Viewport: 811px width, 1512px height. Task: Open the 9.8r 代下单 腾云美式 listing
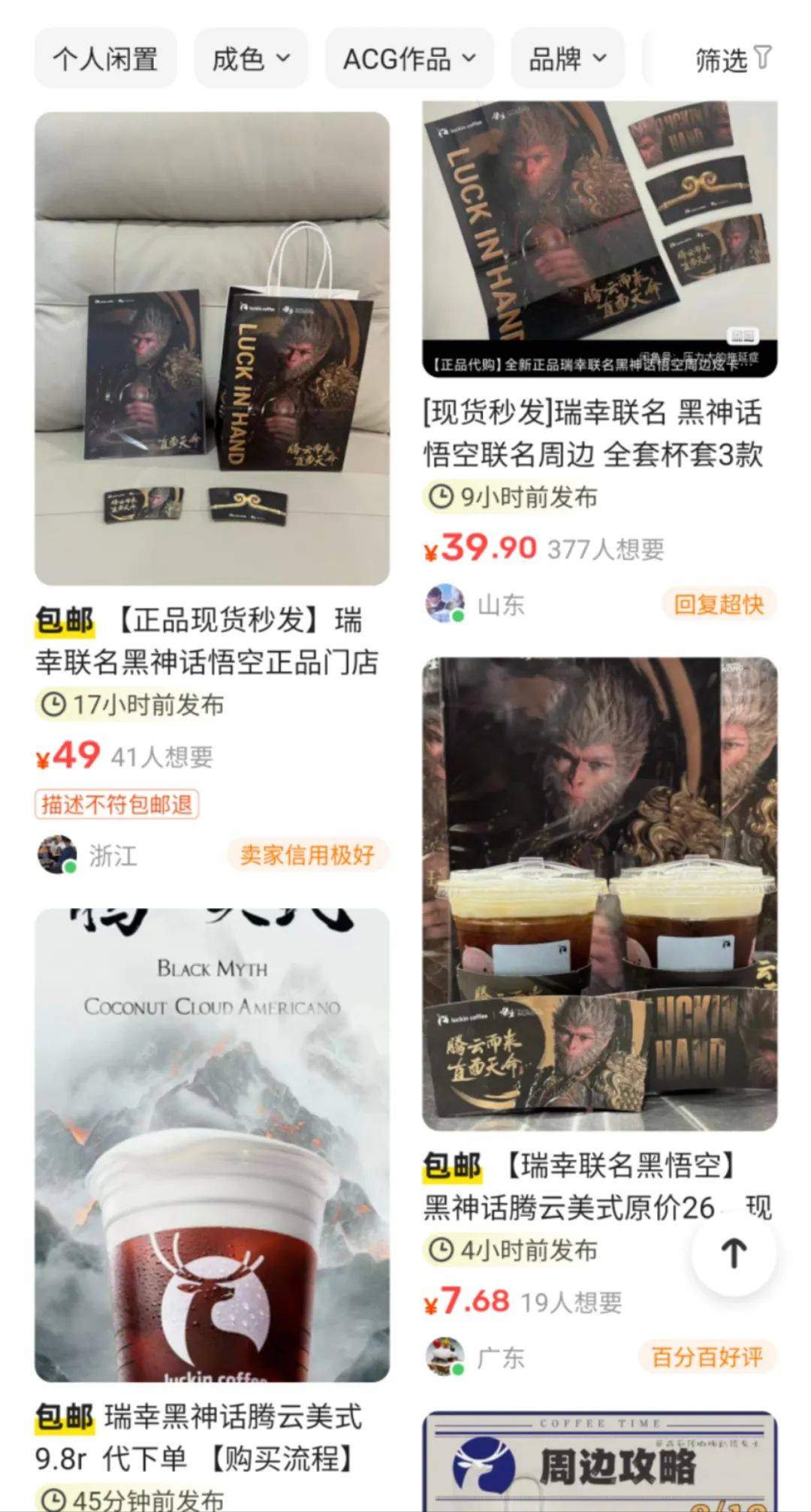(x=212, y=1145)
